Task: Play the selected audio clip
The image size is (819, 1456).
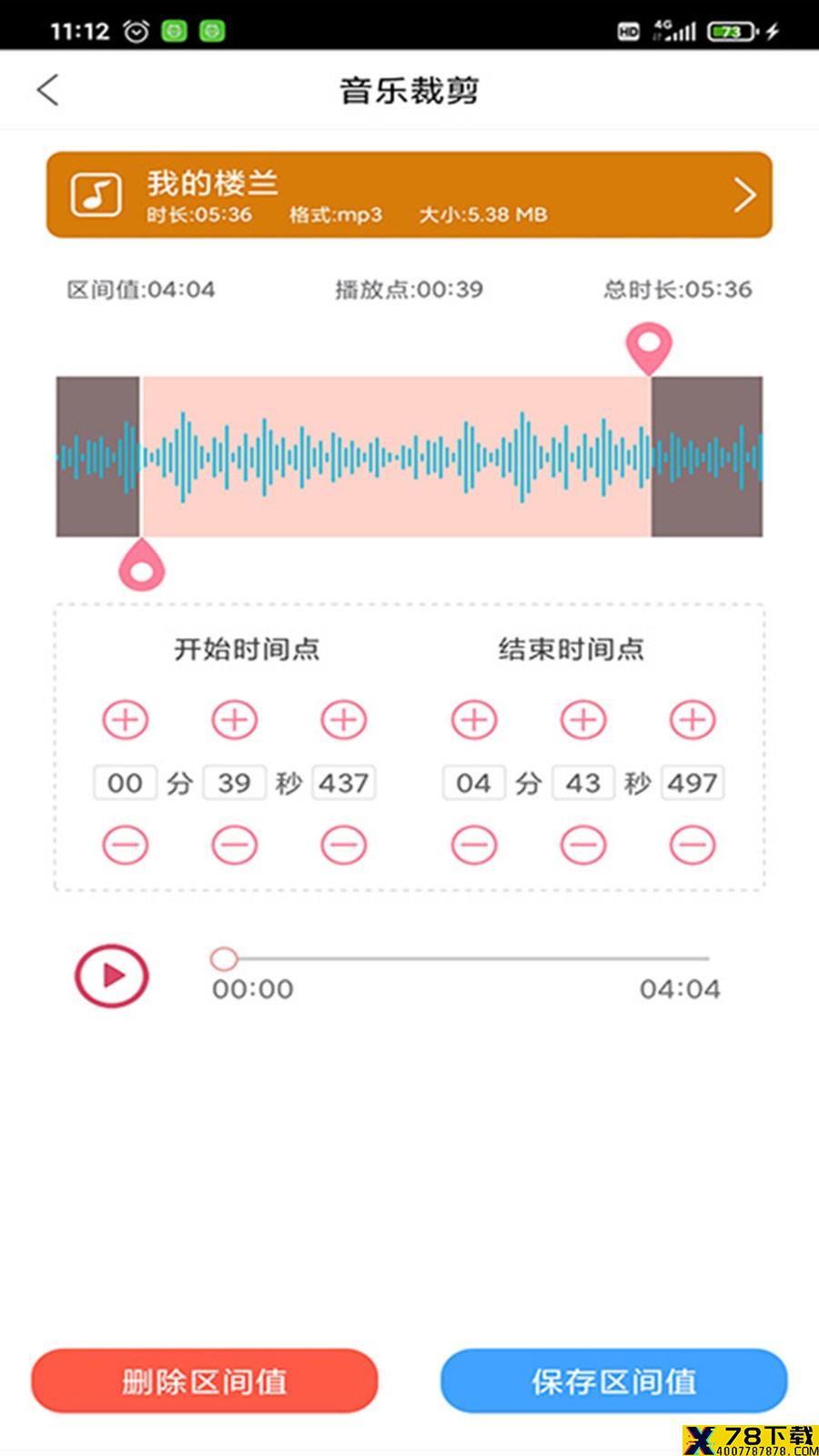Action: (x=112, y=976)
